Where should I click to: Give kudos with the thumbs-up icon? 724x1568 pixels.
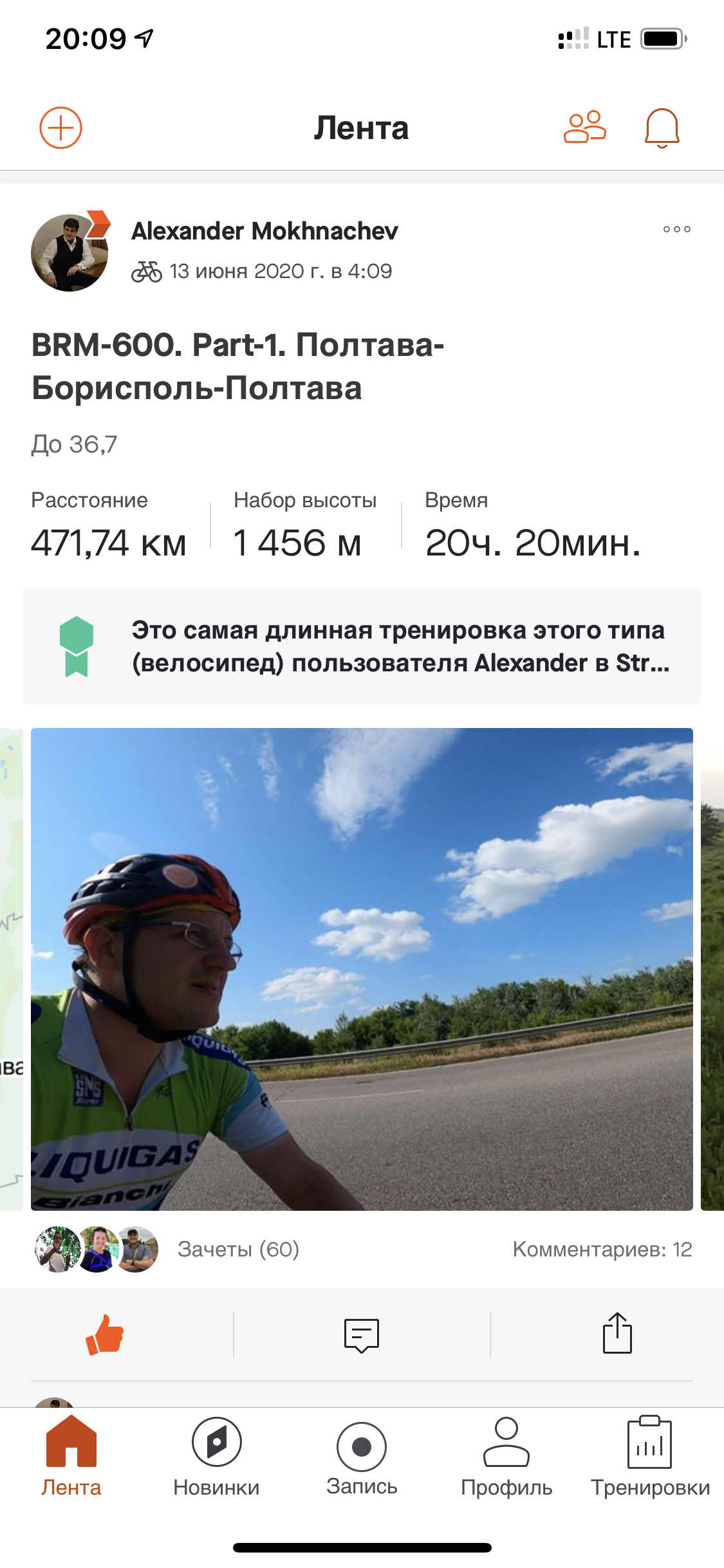104,1334
